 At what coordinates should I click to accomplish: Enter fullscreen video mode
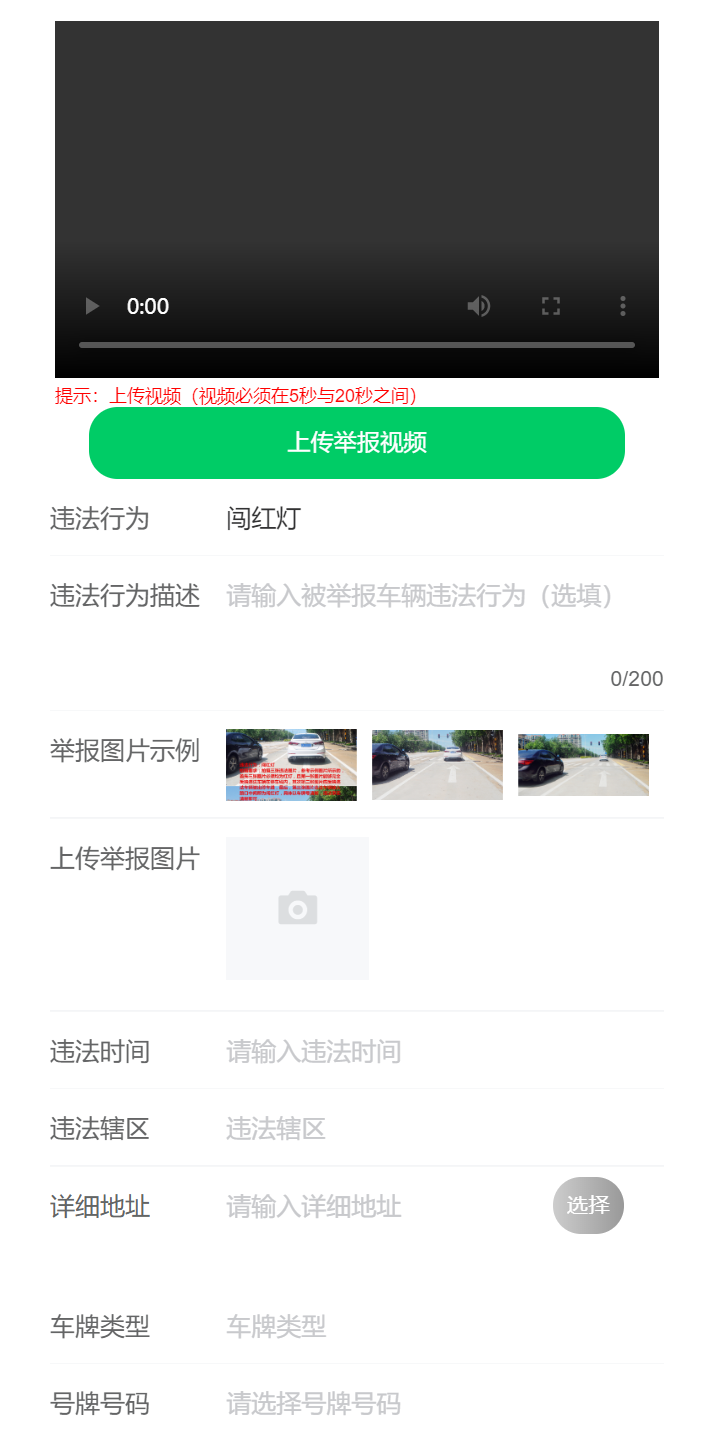550,306
